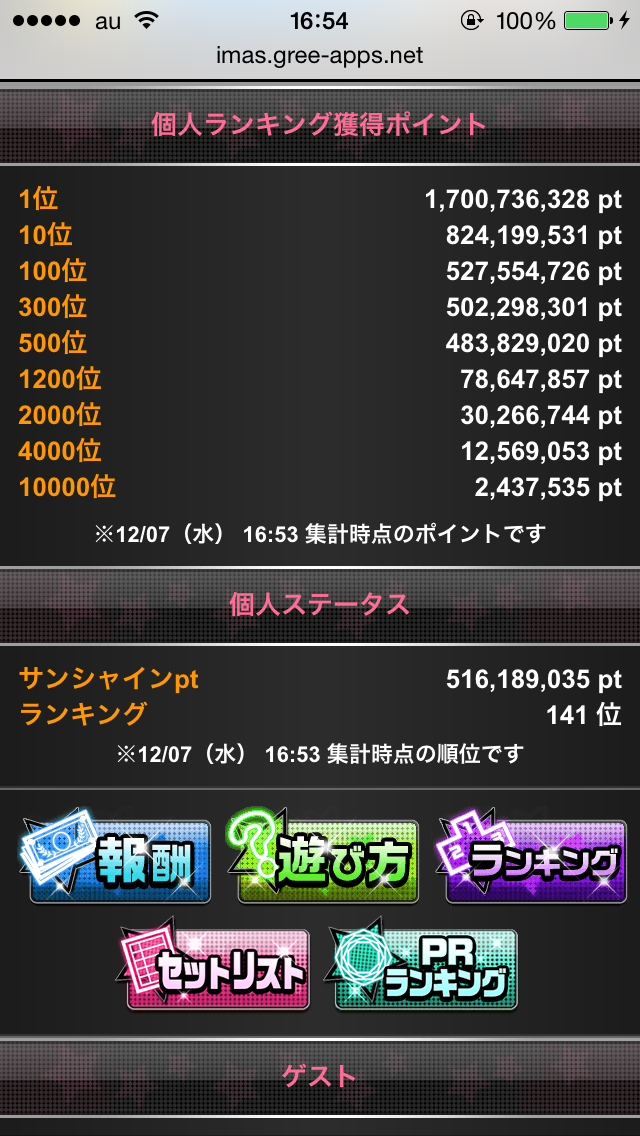Tap the imas.gree-apps.net address bar
Image resolution: width=640 pixels, height=1136 pixels.
pyautogui.click(x=320, y=56)
